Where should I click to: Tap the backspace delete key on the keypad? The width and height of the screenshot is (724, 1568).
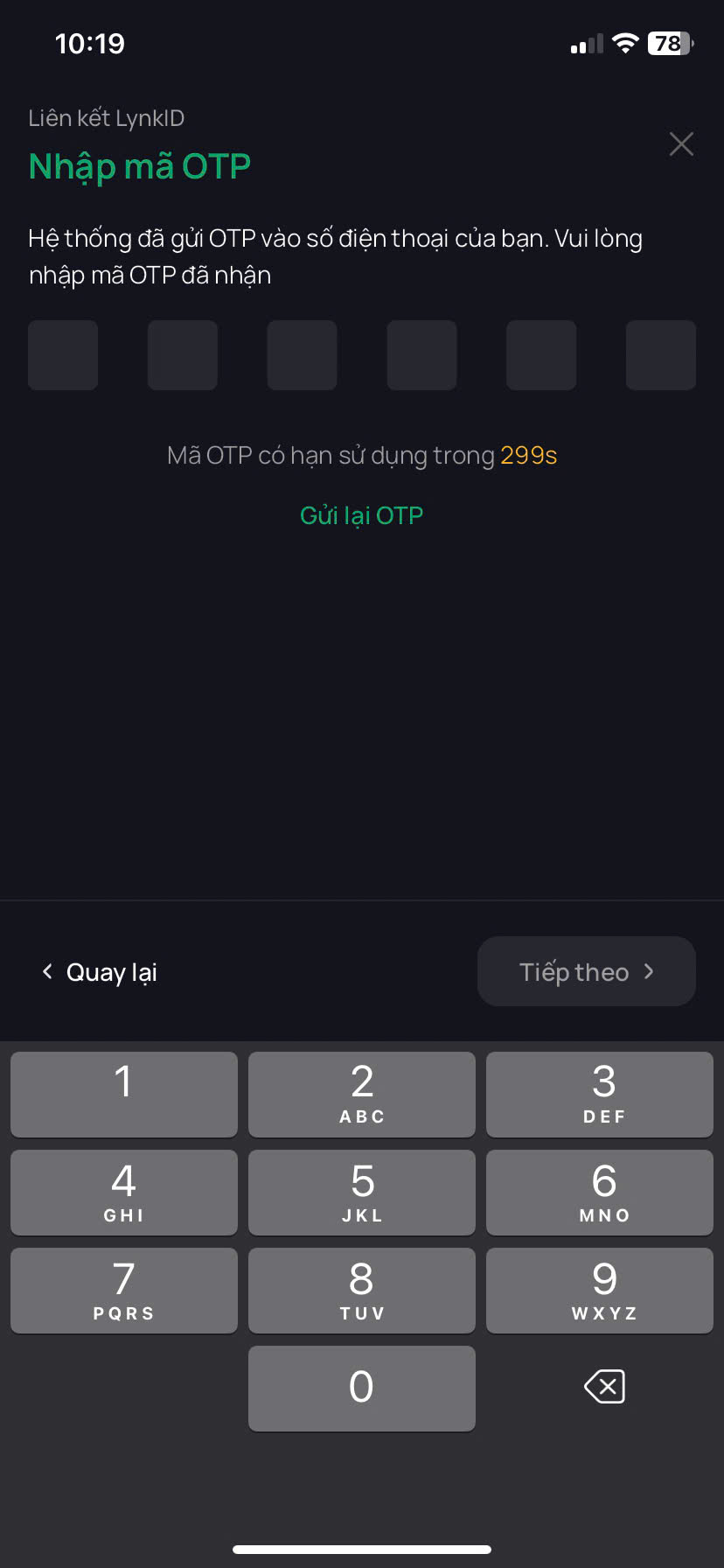click(603, 1388)
